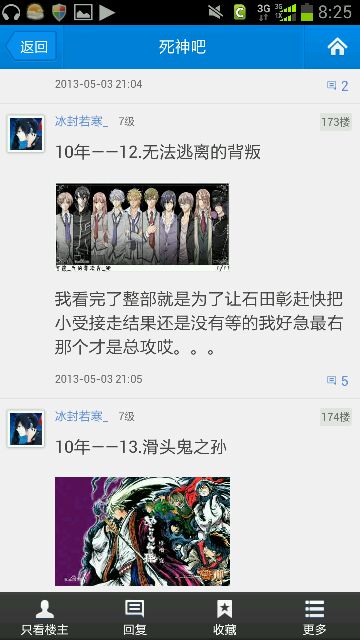Screen dimensions: 360x640
Task: Open 冰封若寒_ profile from 173楼 username
Action: pyautogui.click(x=82, y=122)
